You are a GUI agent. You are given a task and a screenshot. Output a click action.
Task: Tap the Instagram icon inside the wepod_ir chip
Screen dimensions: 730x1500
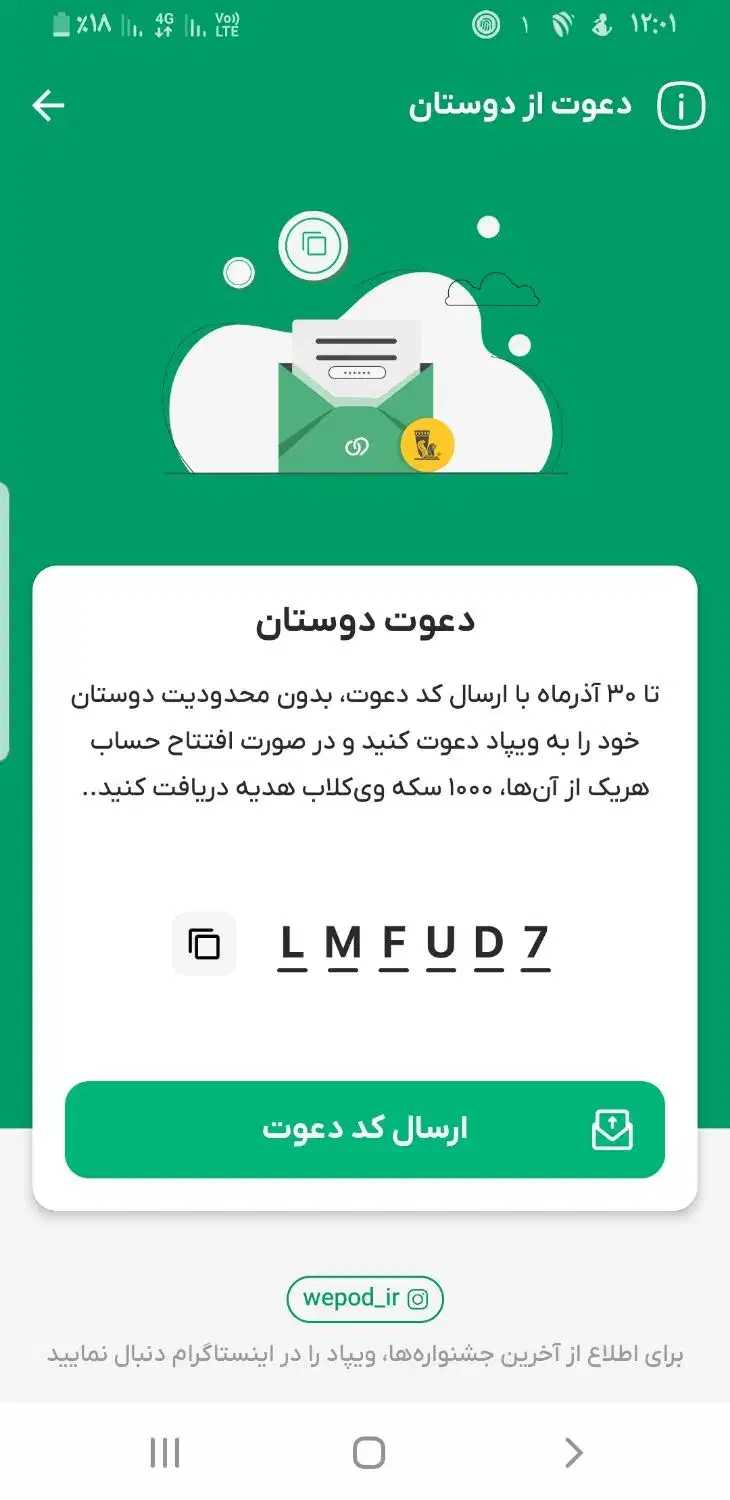(x=419, y=1299)
